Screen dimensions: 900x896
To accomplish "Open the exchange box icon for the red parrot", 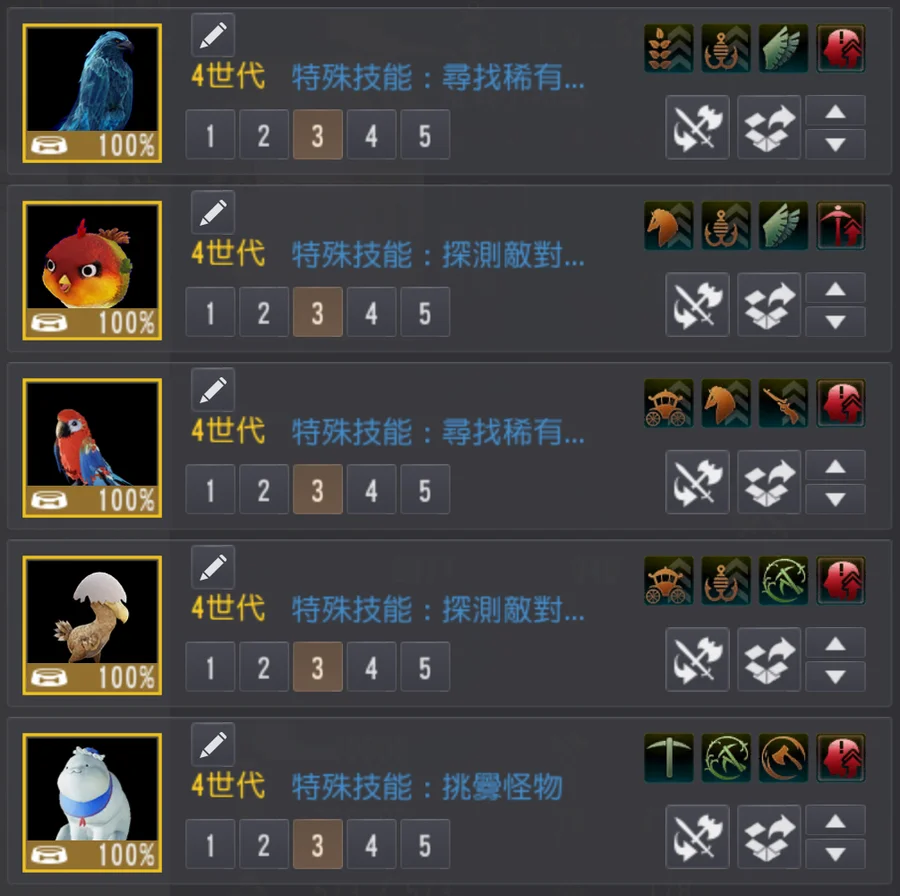I will coord(769,482).
